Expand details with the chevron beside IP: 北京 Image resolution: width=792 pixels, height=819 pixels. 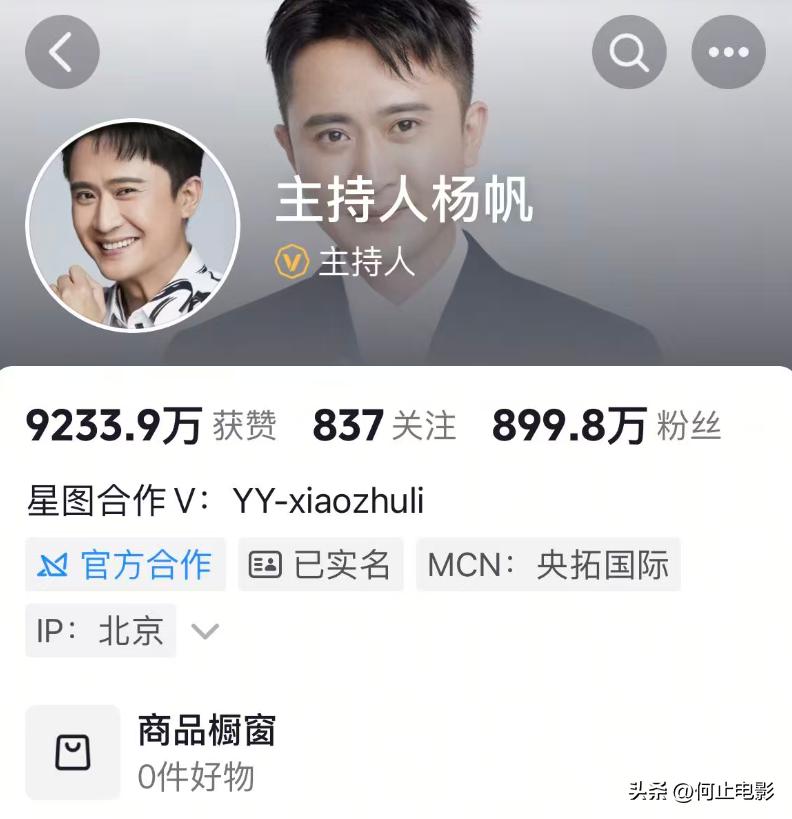[205, 631]
